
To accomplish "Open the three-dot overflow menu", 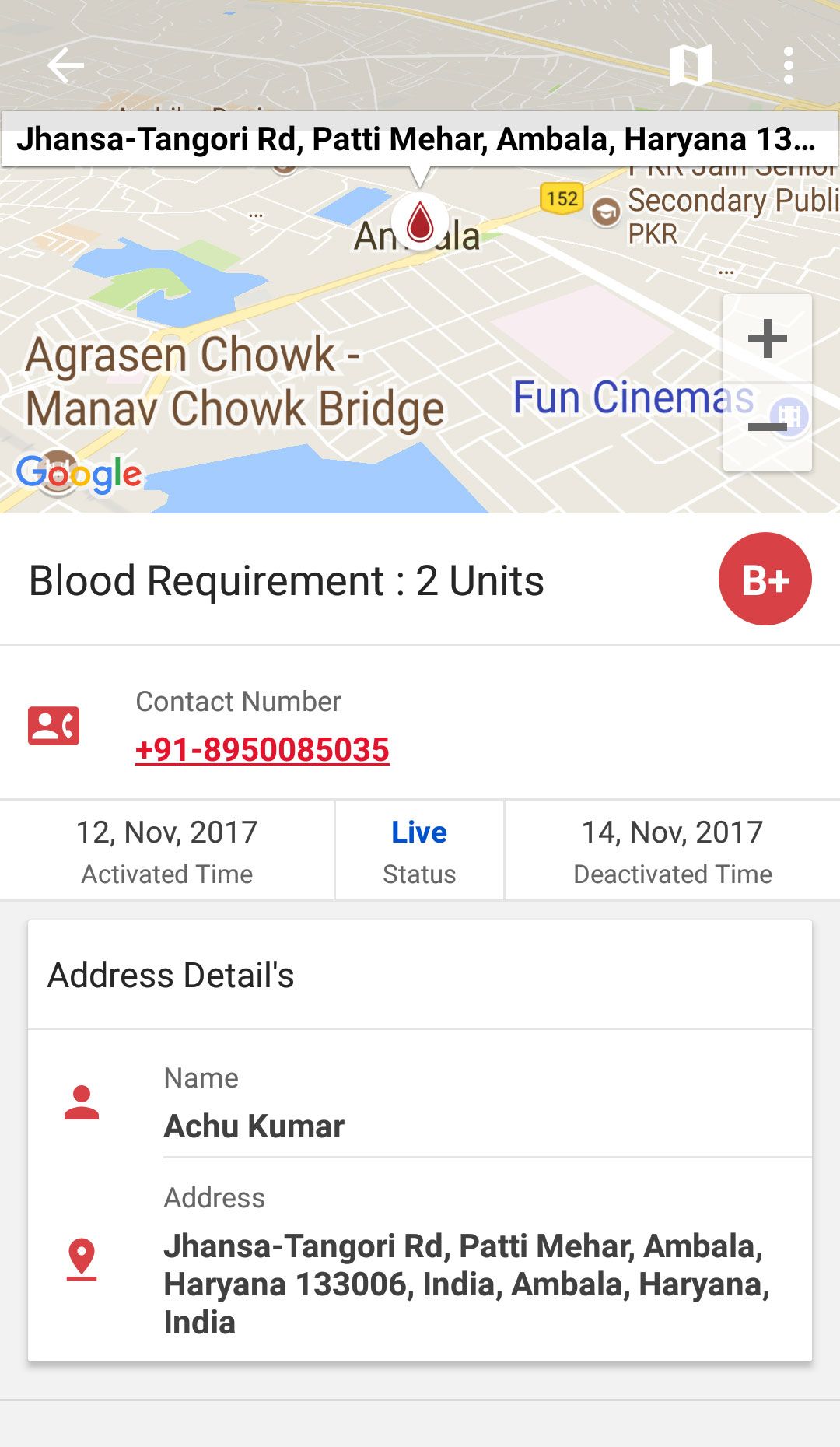I will point(789,65).
